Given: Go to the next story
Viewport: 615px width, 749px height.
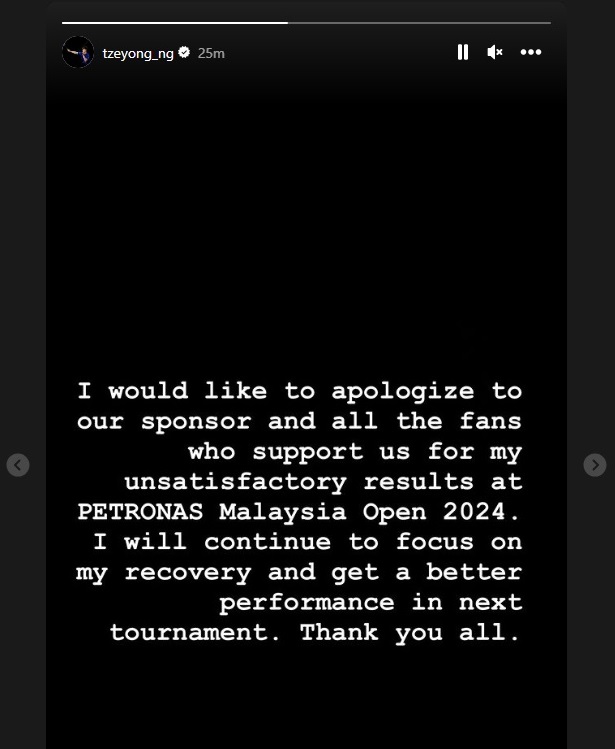Looking at the screenshot, I should tap(595, 464).
